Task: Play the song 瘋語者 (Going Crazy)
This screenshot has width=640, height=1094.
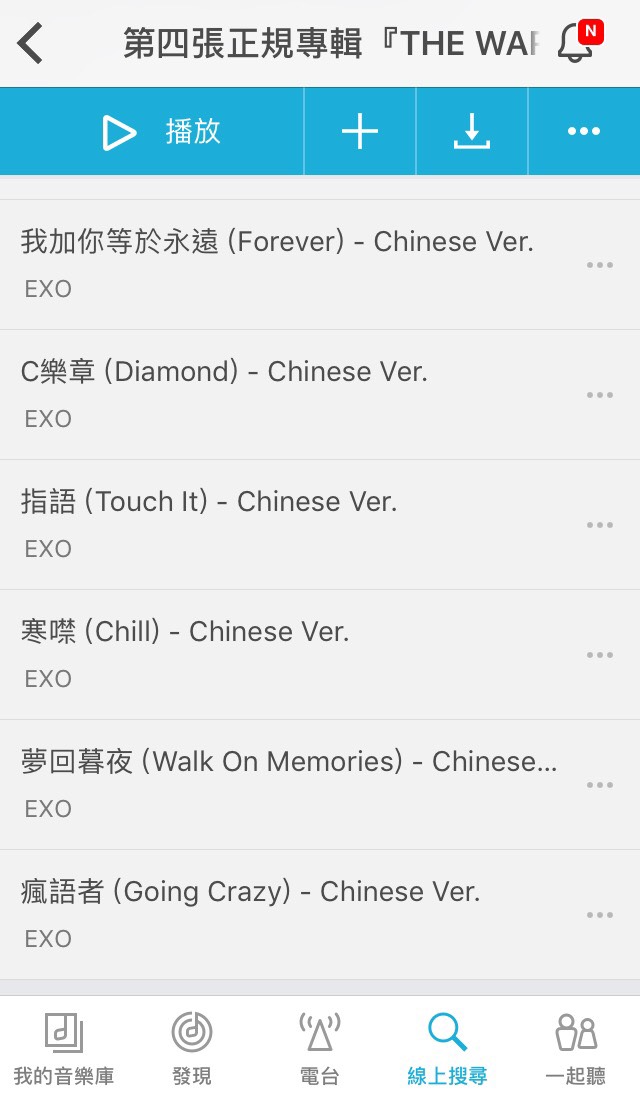Action: click(250, 913)
